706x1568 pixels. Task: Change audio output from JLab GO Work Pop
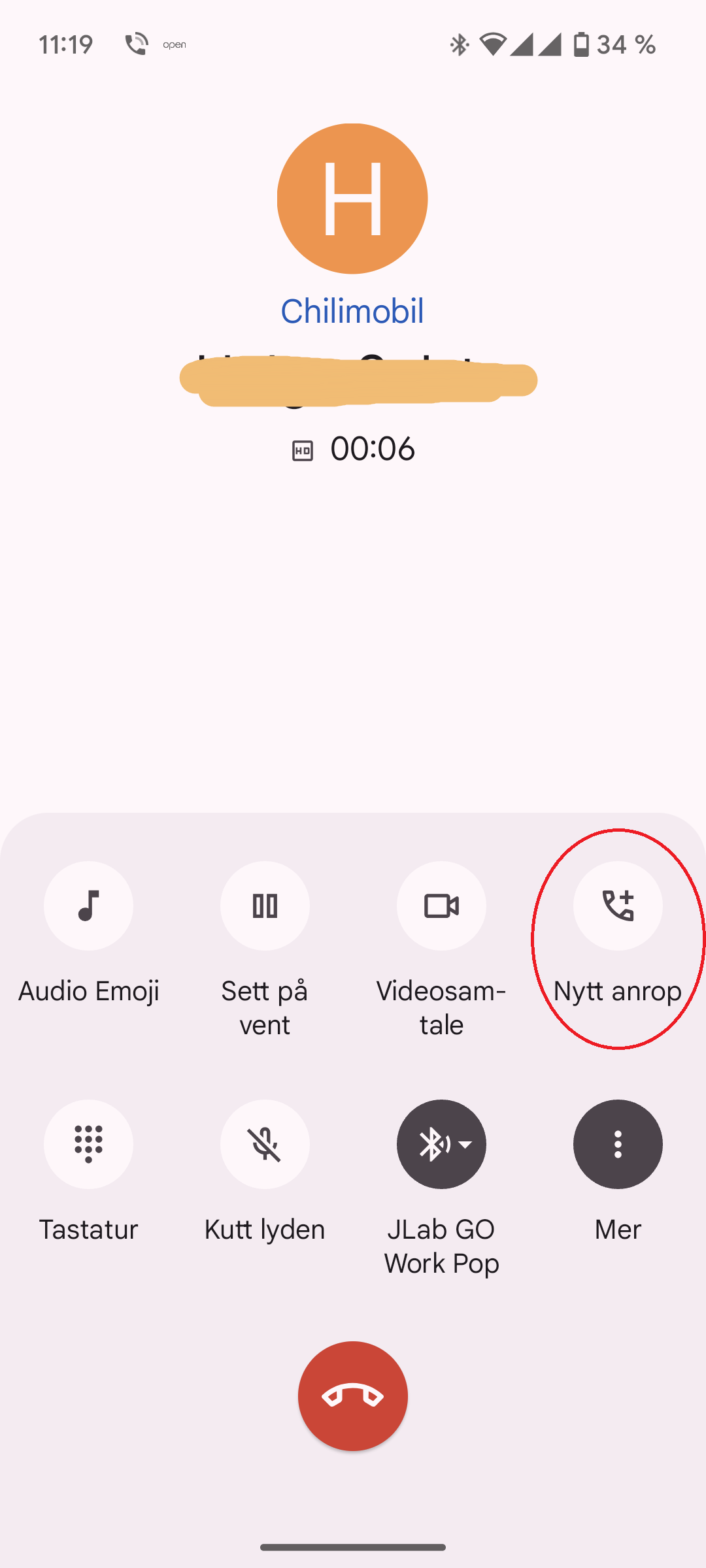[x=441, y=1144]
